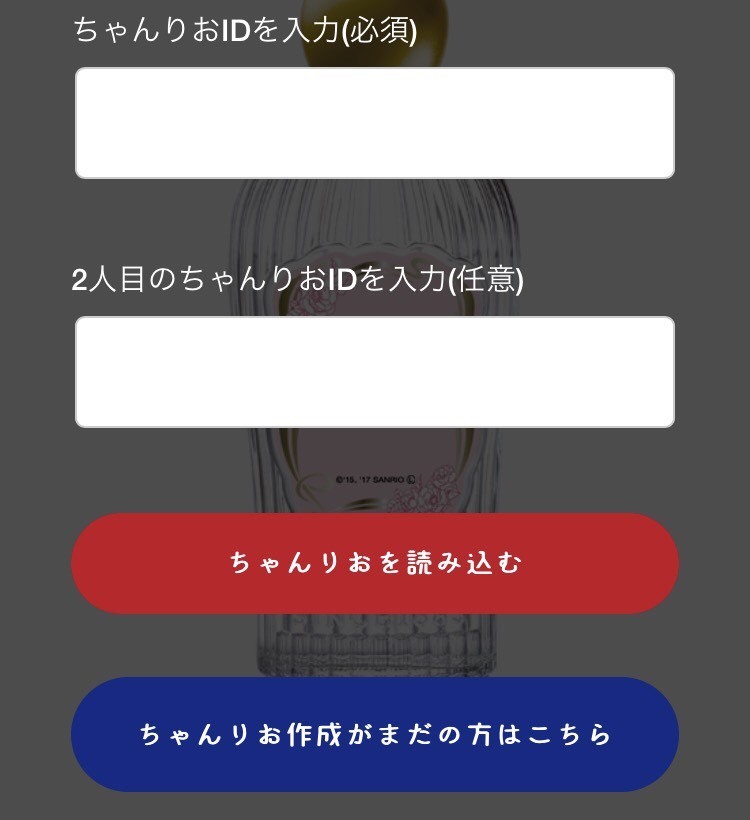Focus the optional 2人目のちゃんりおID field
Viewport: 750px width, 820px height.
tap(375, 372)
